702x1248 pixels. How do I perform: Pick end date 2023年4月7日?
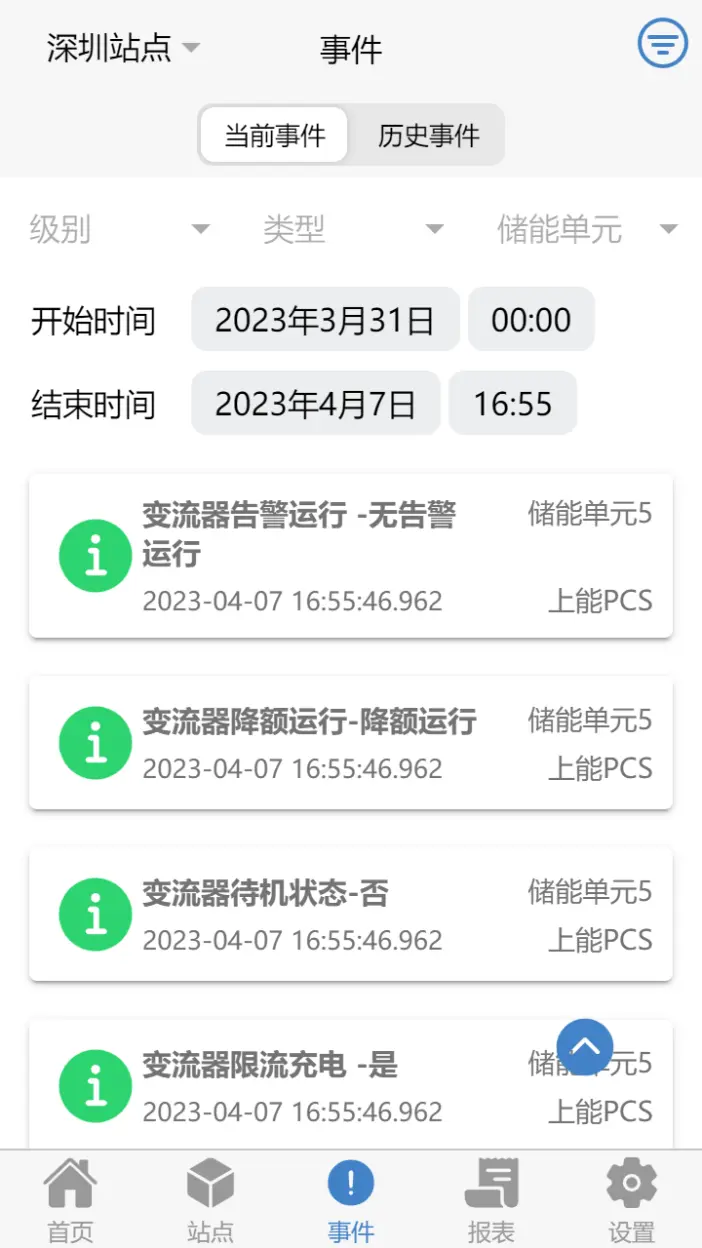click(x=315, y=404)
